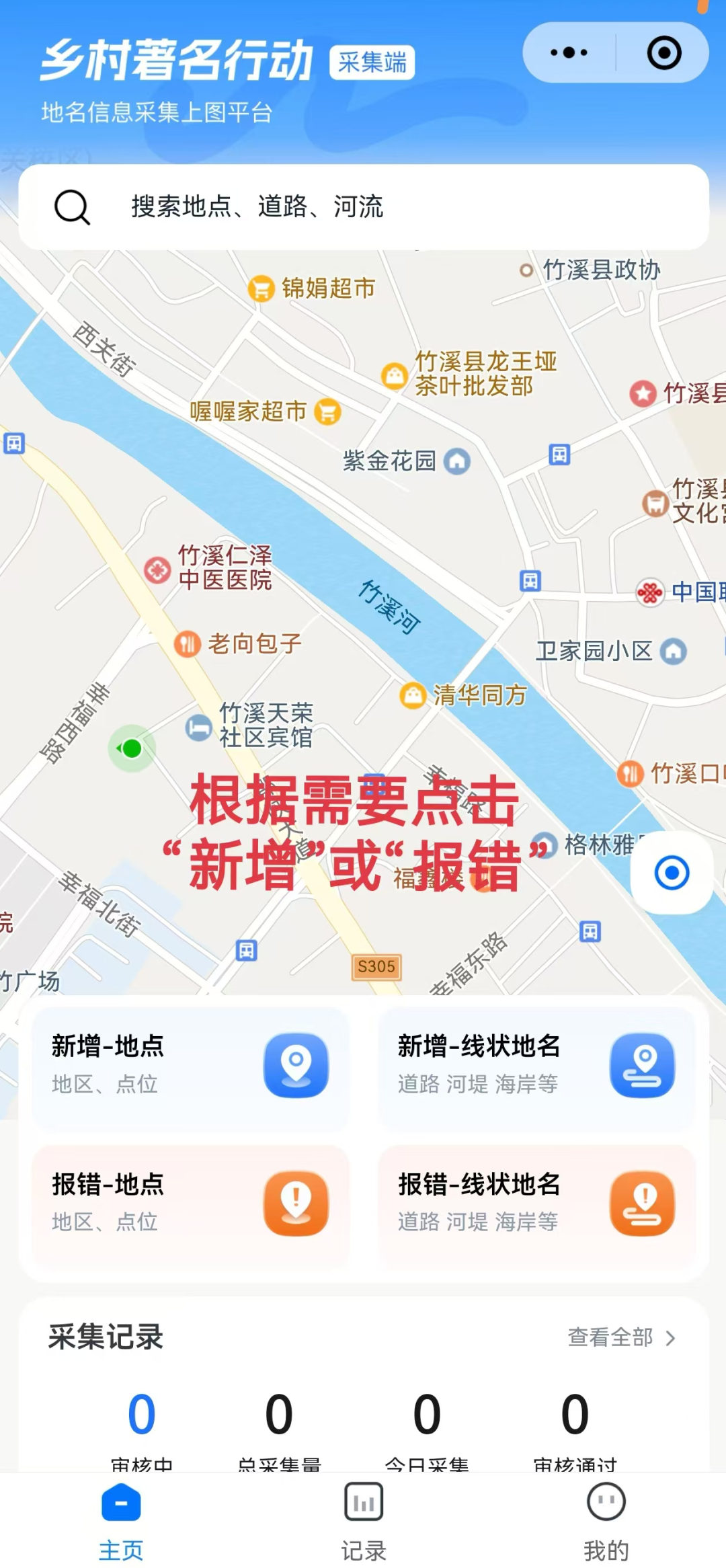The width and height of the screenshot is (726, 1568).
Task: Tap the search box for places, roads, rivers
Action: (363, 206)
